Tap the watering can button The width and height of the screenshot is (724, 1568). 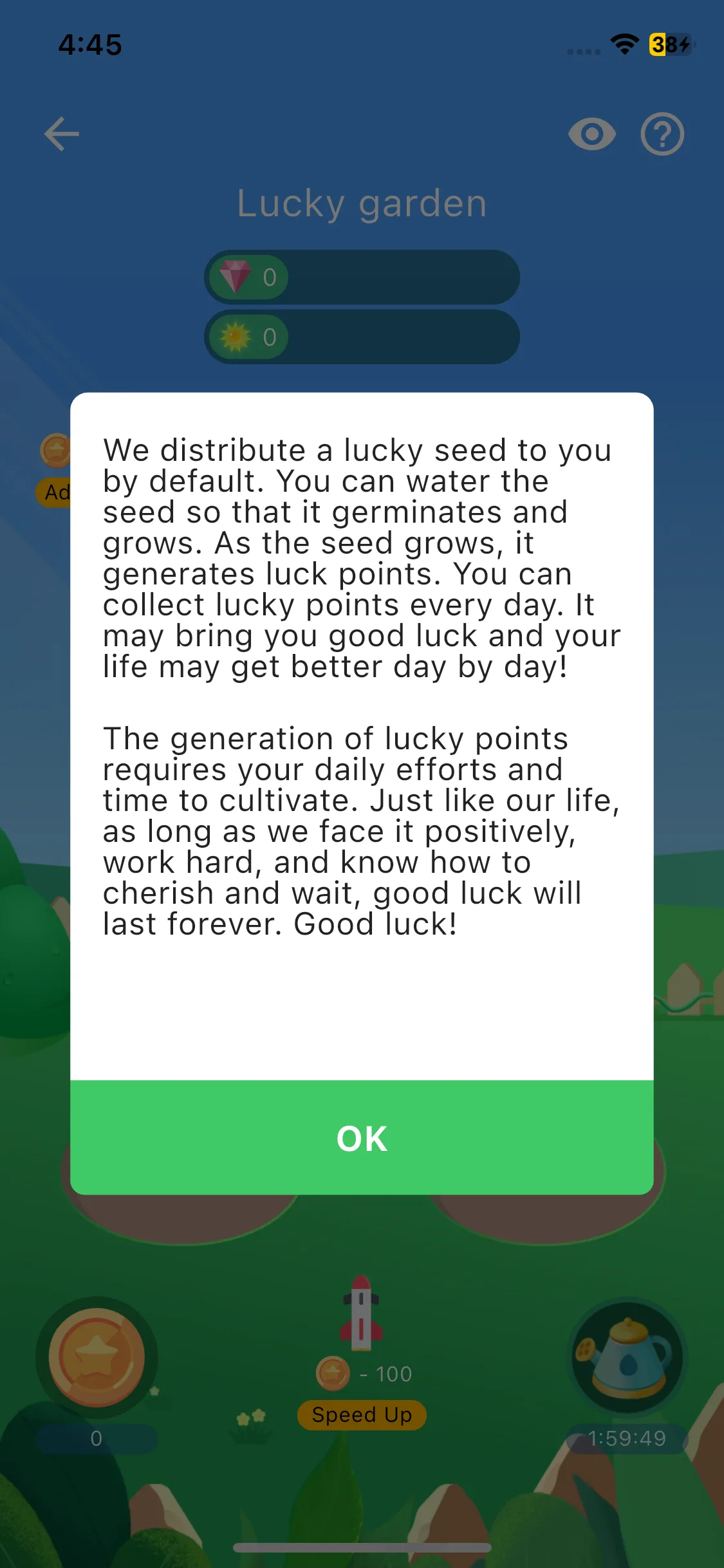628,1357
